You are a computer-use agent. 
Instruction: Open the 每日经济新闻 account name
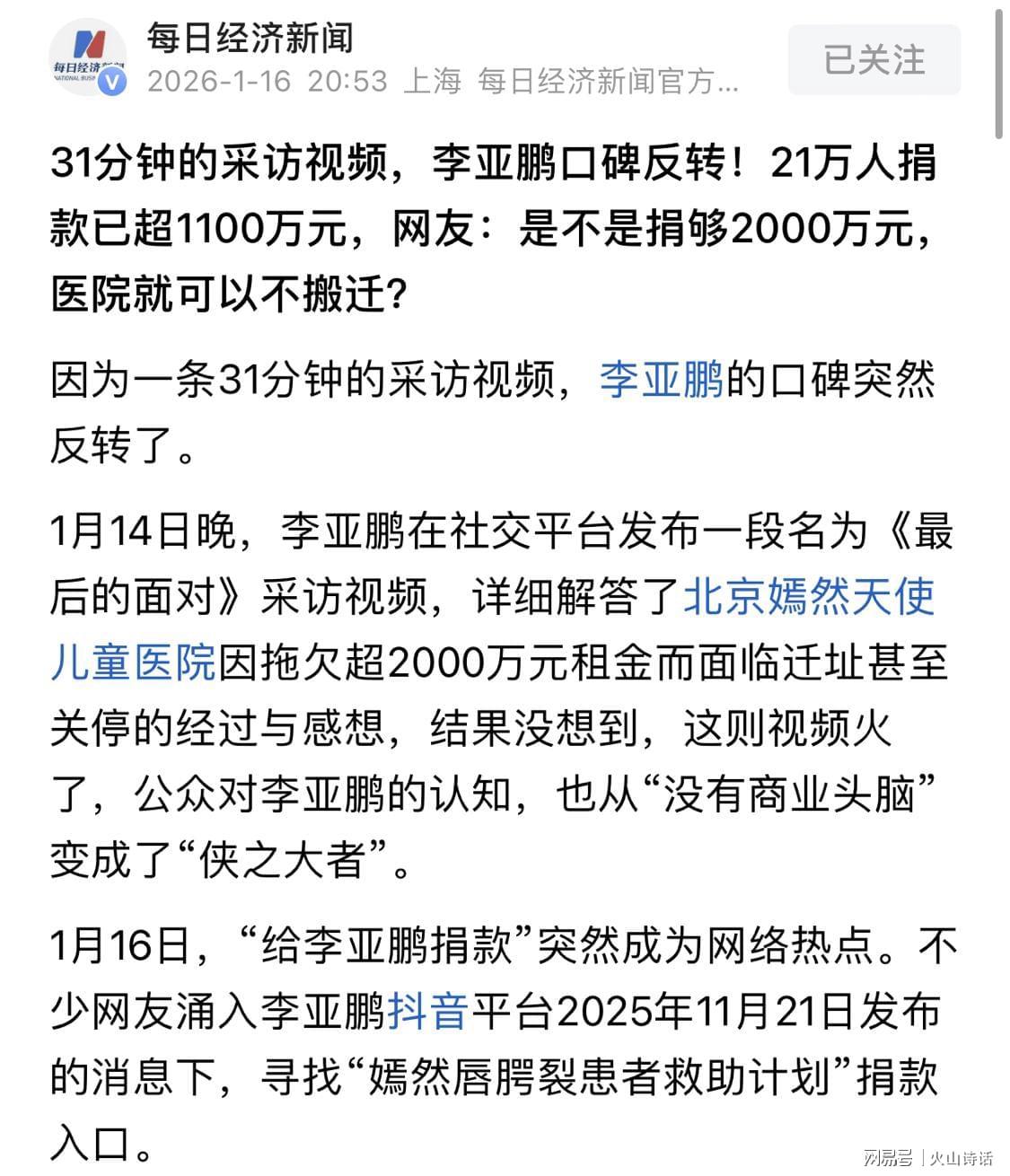point(250,37)
